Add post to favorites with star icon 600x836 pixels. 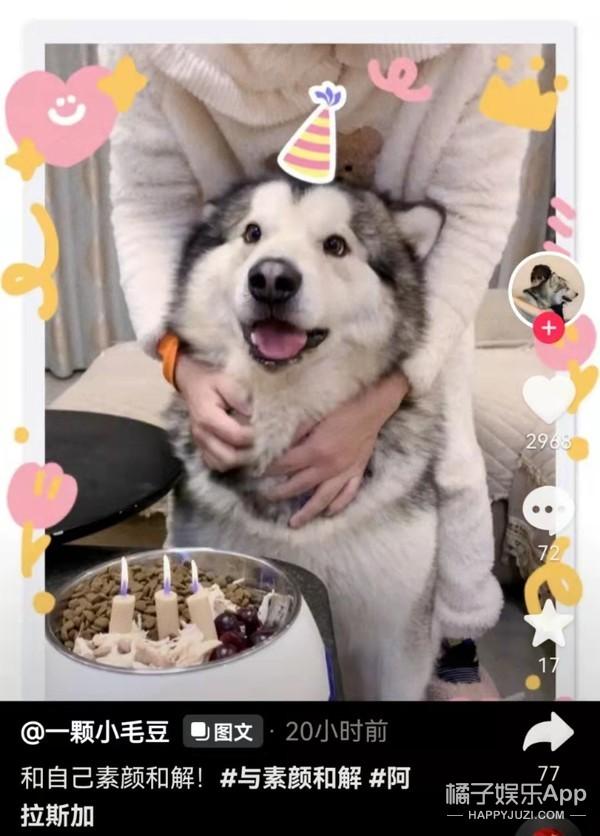pyautogui.click(x=549, y=624)
